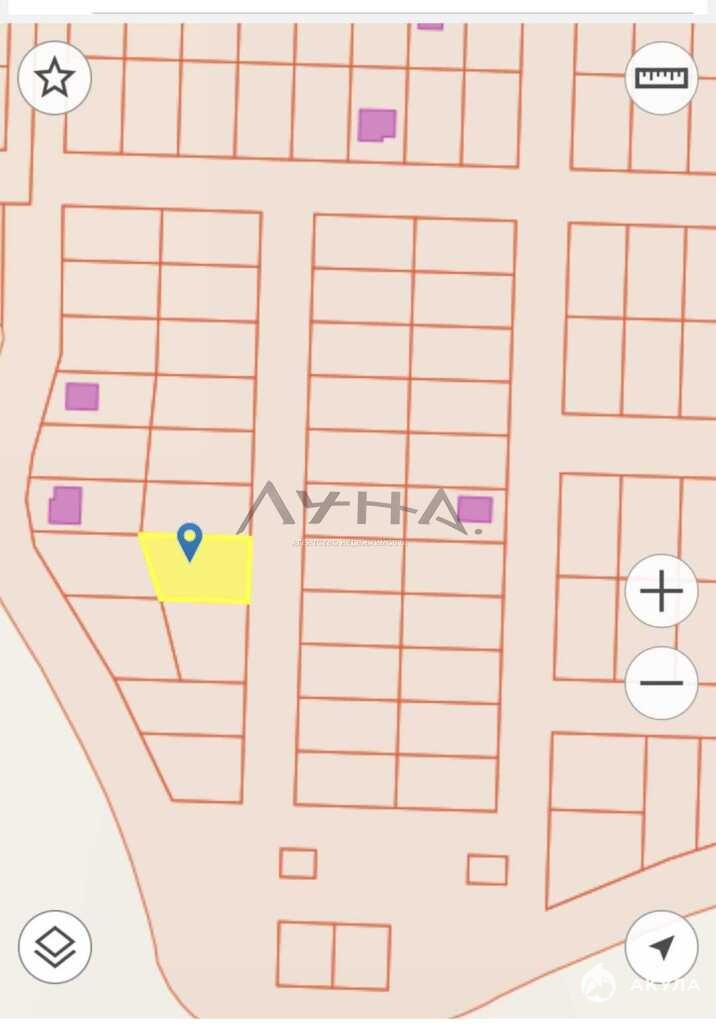This screenshot has height=1024, width=716.
Task: Open the ruler measurement tool
Action: point(661,77)
